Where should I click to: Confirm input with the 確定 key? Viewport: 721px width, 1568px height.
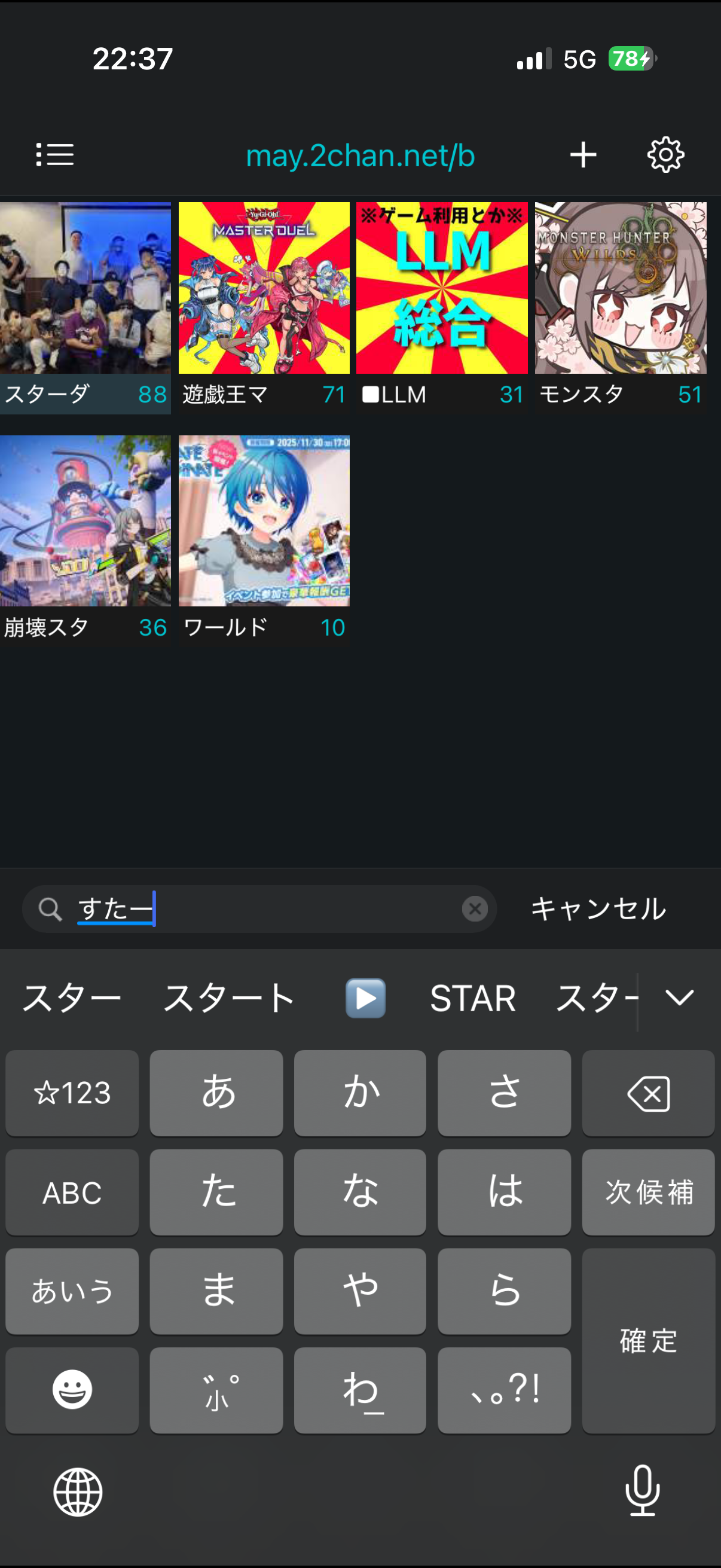(x=648, y=1341)
